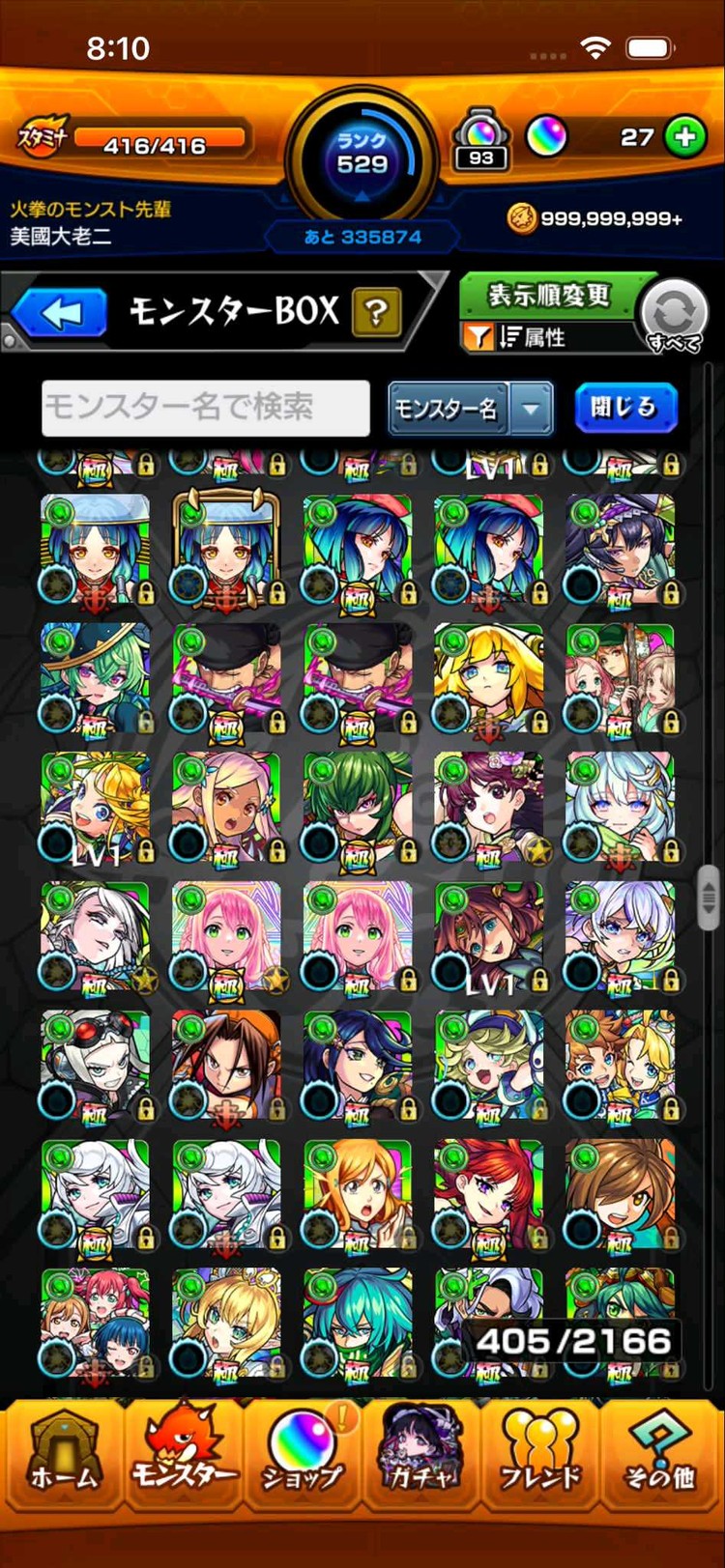The image size is (725, 1568).
Task: Tap the すべて refresh button
Action: [x=675, y=315]
